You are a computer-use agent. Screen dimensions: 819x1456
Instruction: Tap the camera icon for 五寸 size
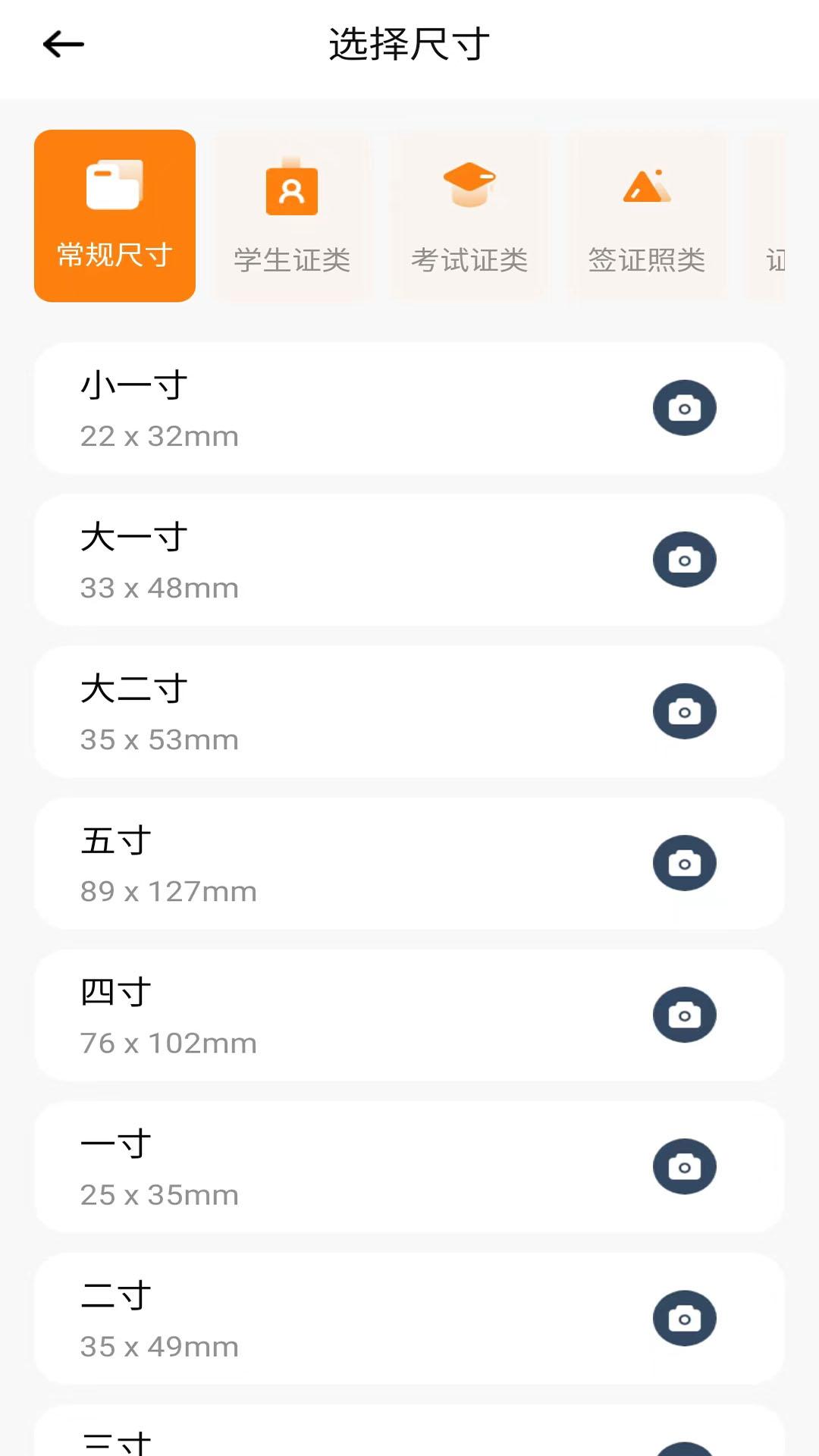[x=685, y=864]
